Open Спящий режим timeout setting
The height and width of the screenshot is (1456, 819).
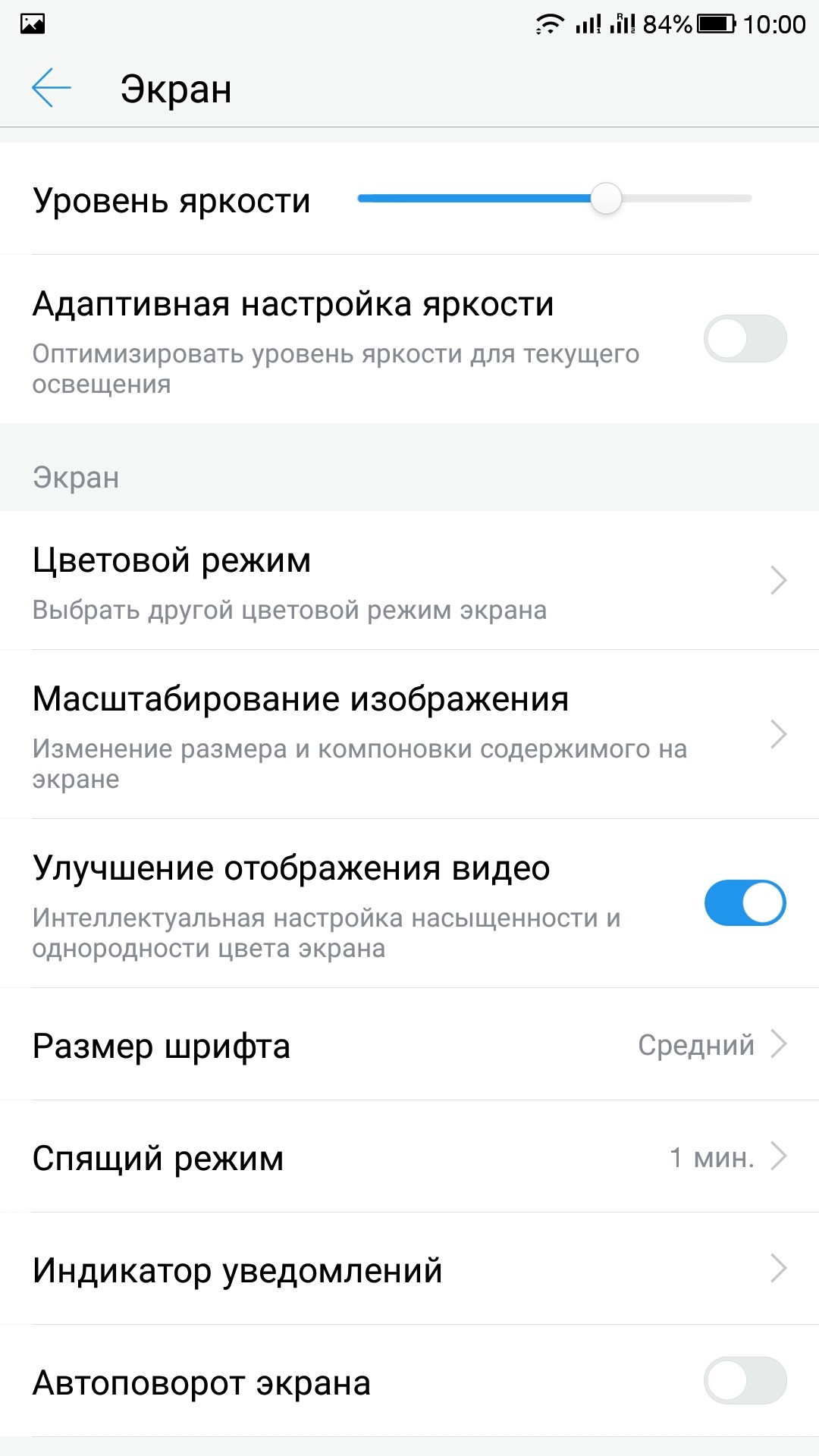pyautogui.click(x=409, y=1157)
